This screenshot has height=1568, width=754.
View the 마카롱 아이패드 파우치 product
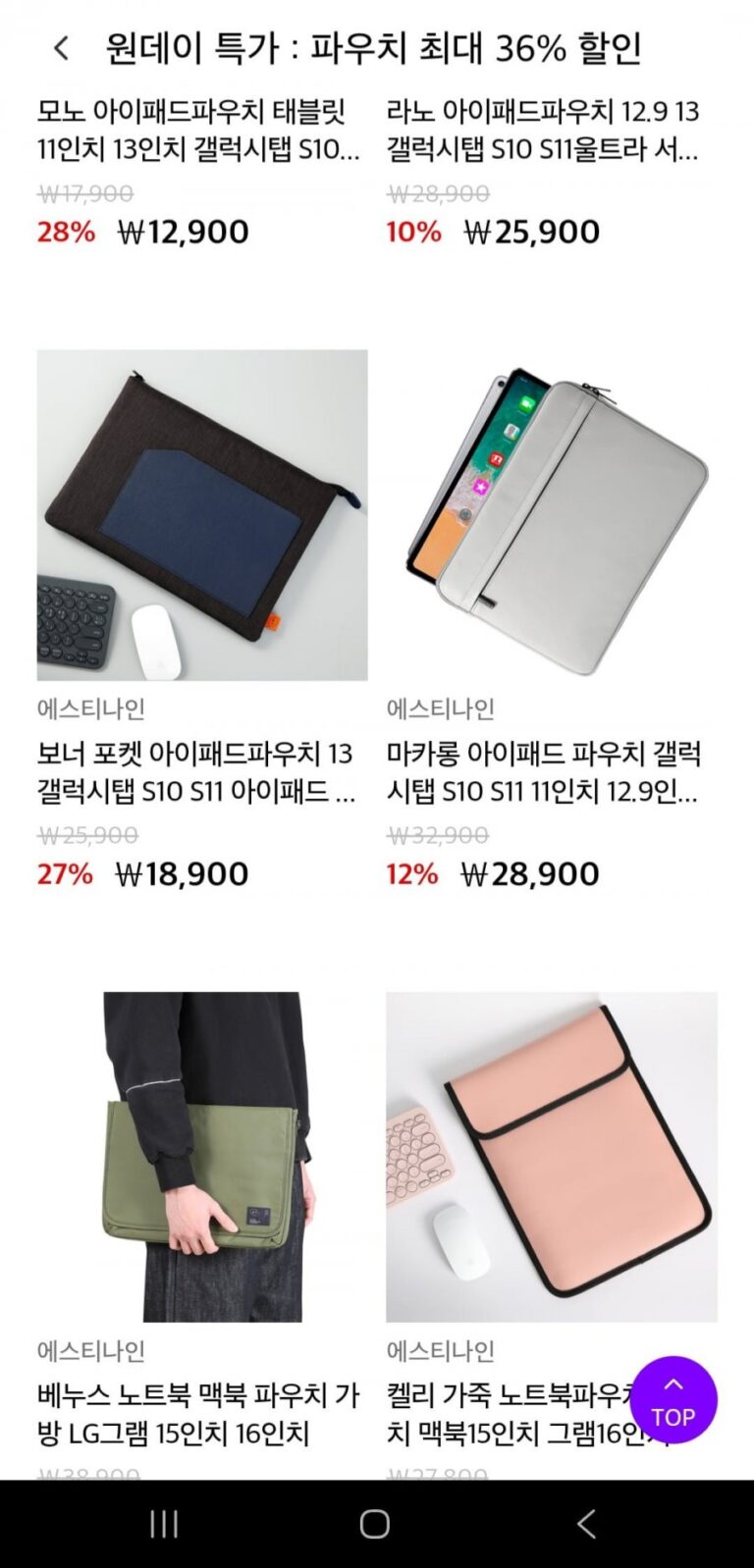pos(551,515)
